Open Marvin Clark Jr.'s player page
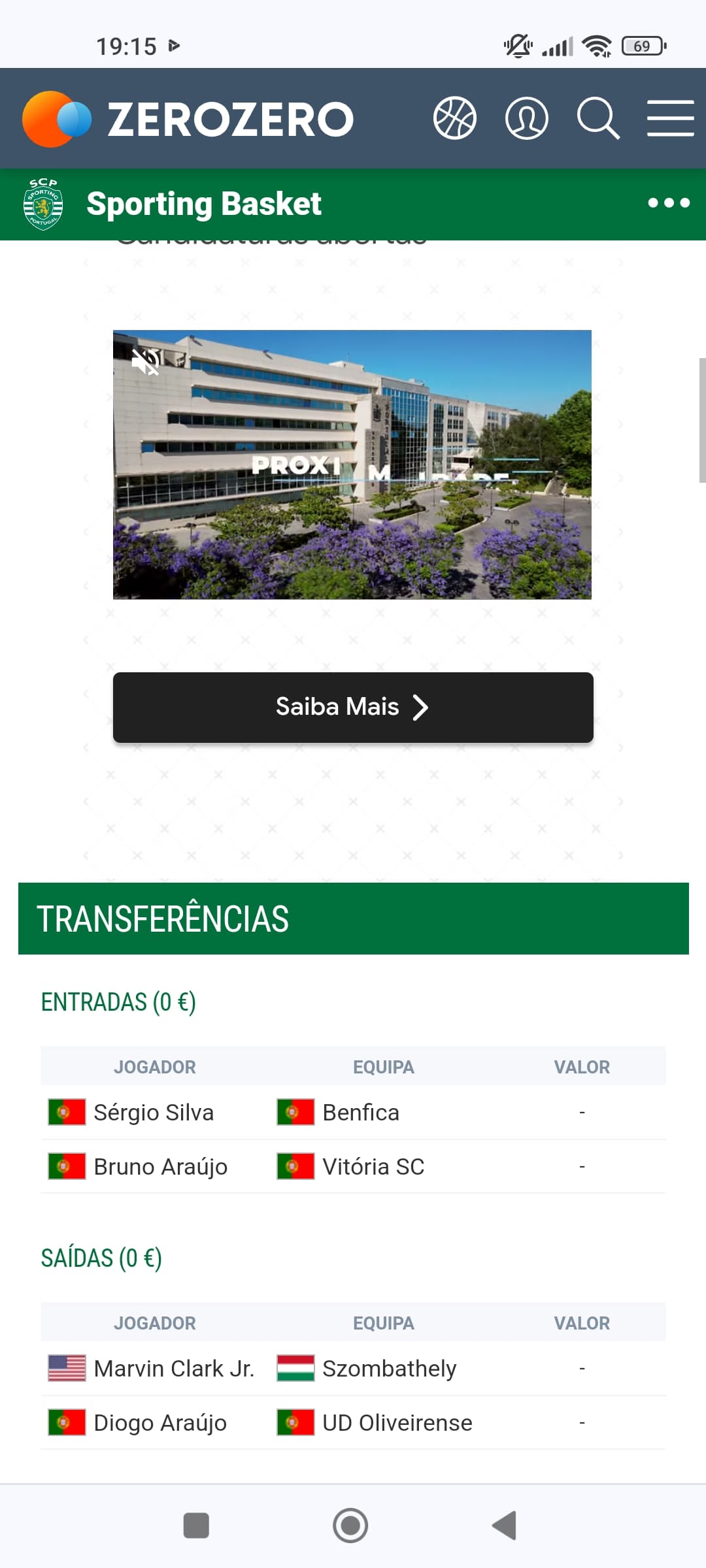706x1568 pixels. tap(173, 1369)
